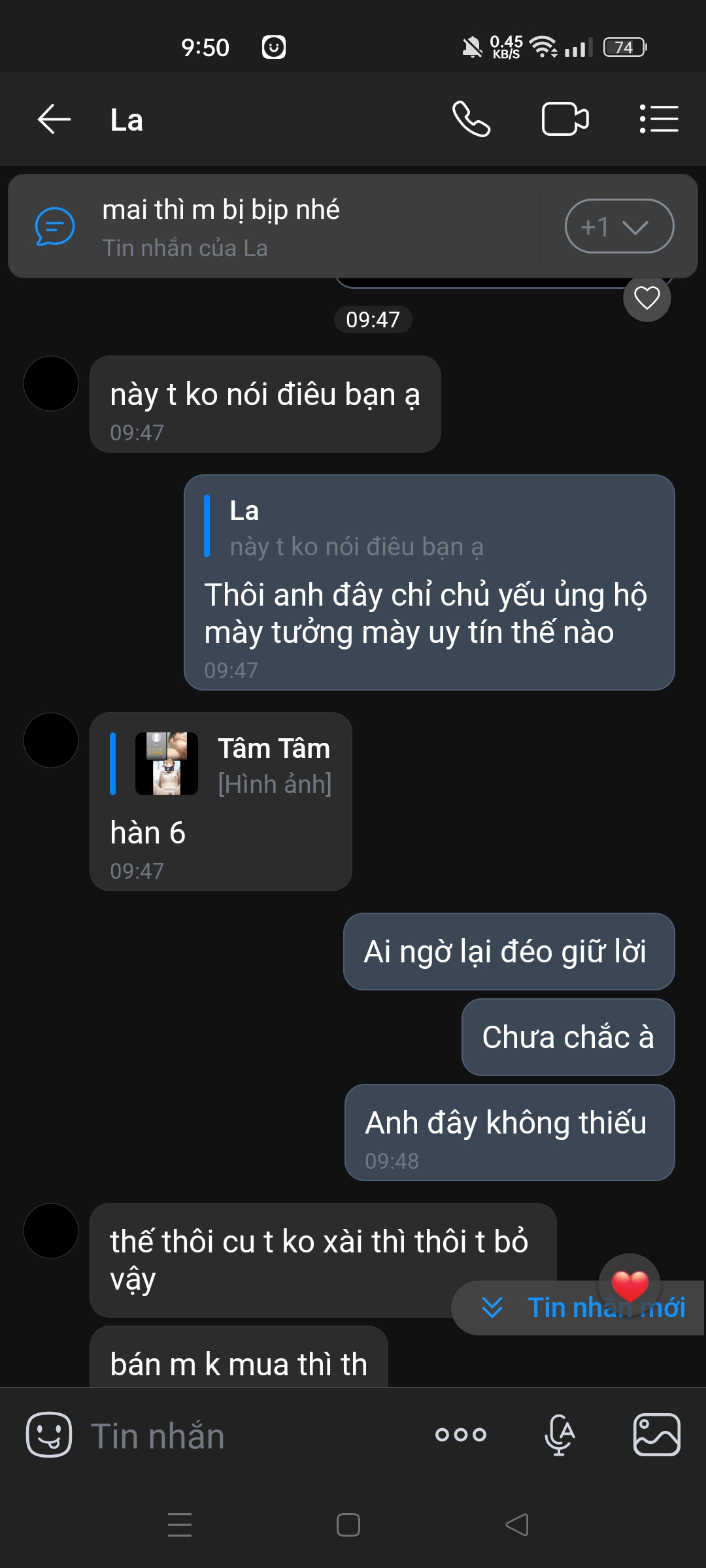This screenshot has width=706, height=1568.
Task: Tap the system back button
Action: (x=517, y=1525)
